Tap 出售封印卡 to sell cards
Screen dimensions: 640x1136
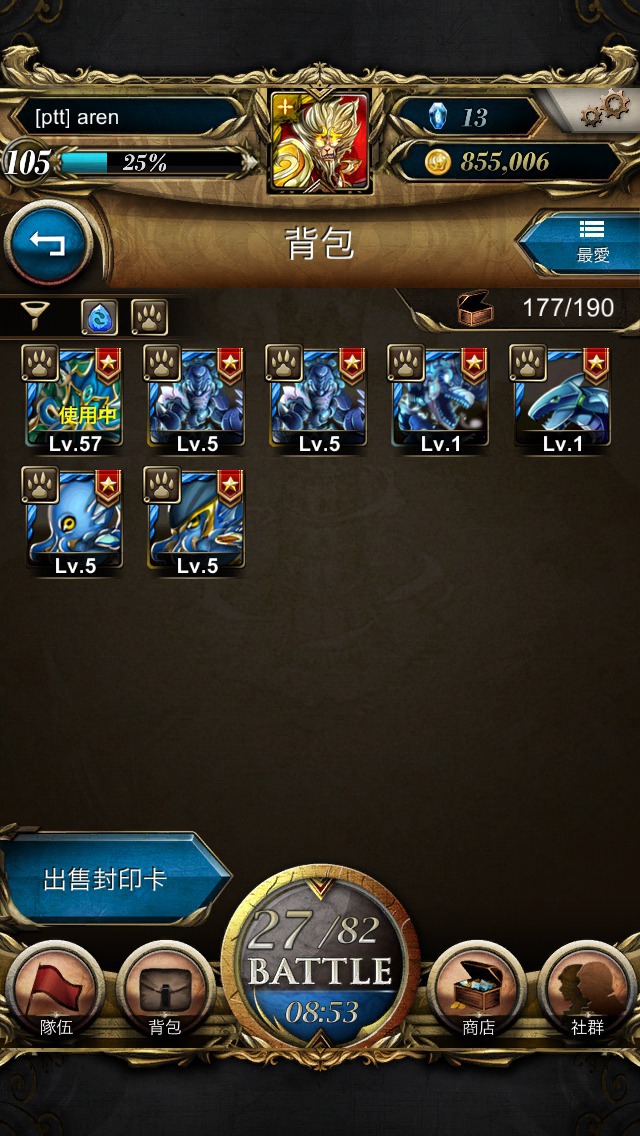pos(106,880)
